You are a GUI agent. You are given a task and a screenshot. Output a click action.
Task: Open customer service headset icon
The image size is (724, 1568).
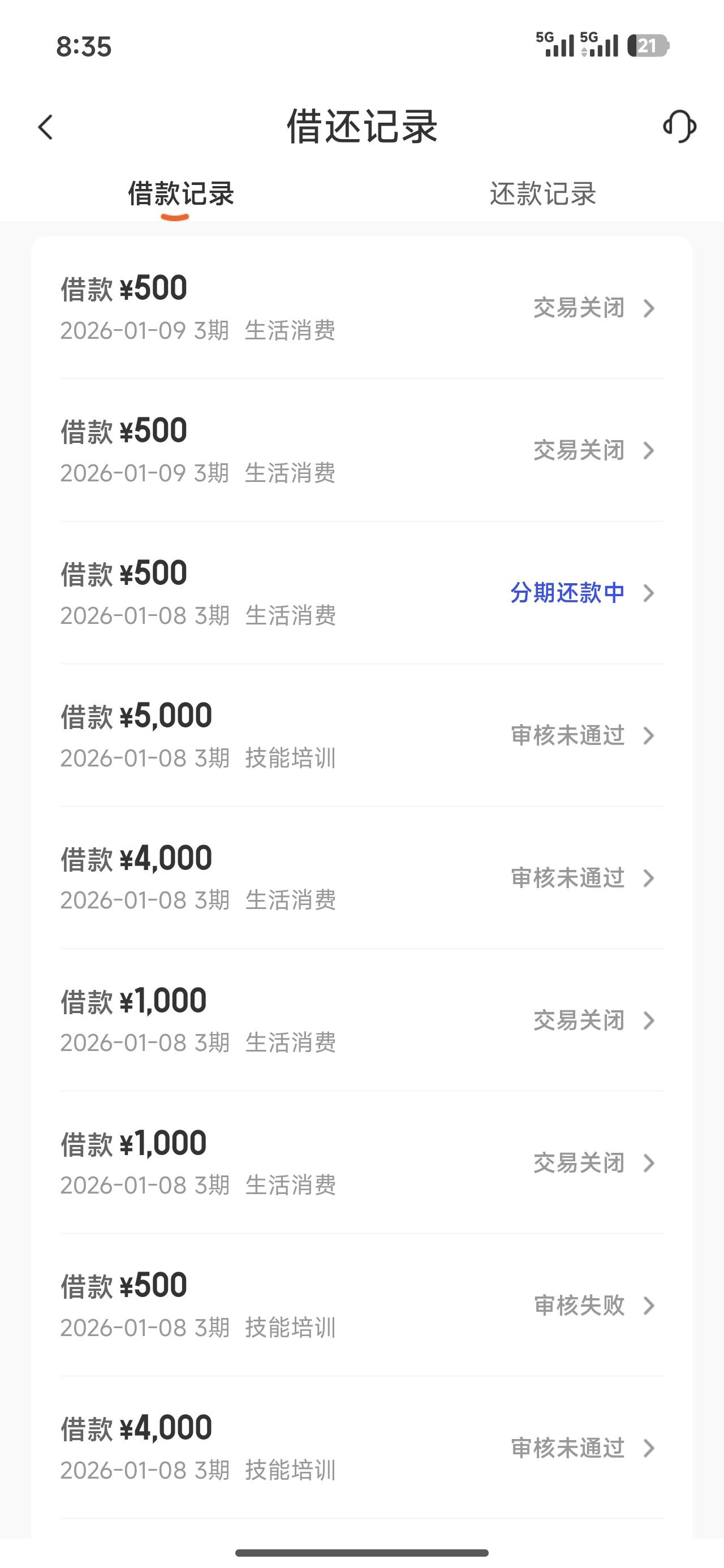[x=679, y=127]
